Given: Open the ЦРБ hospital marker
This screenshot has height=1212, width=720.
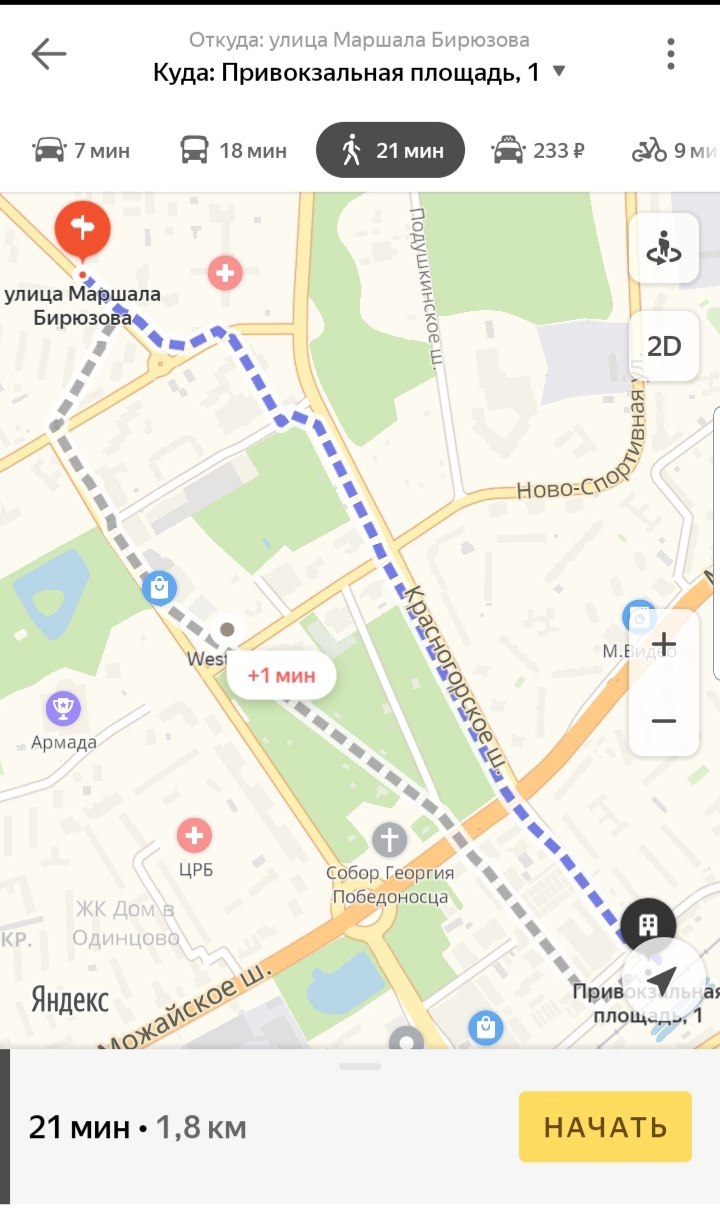Looking at the screenshot, I should coord(194,834).
